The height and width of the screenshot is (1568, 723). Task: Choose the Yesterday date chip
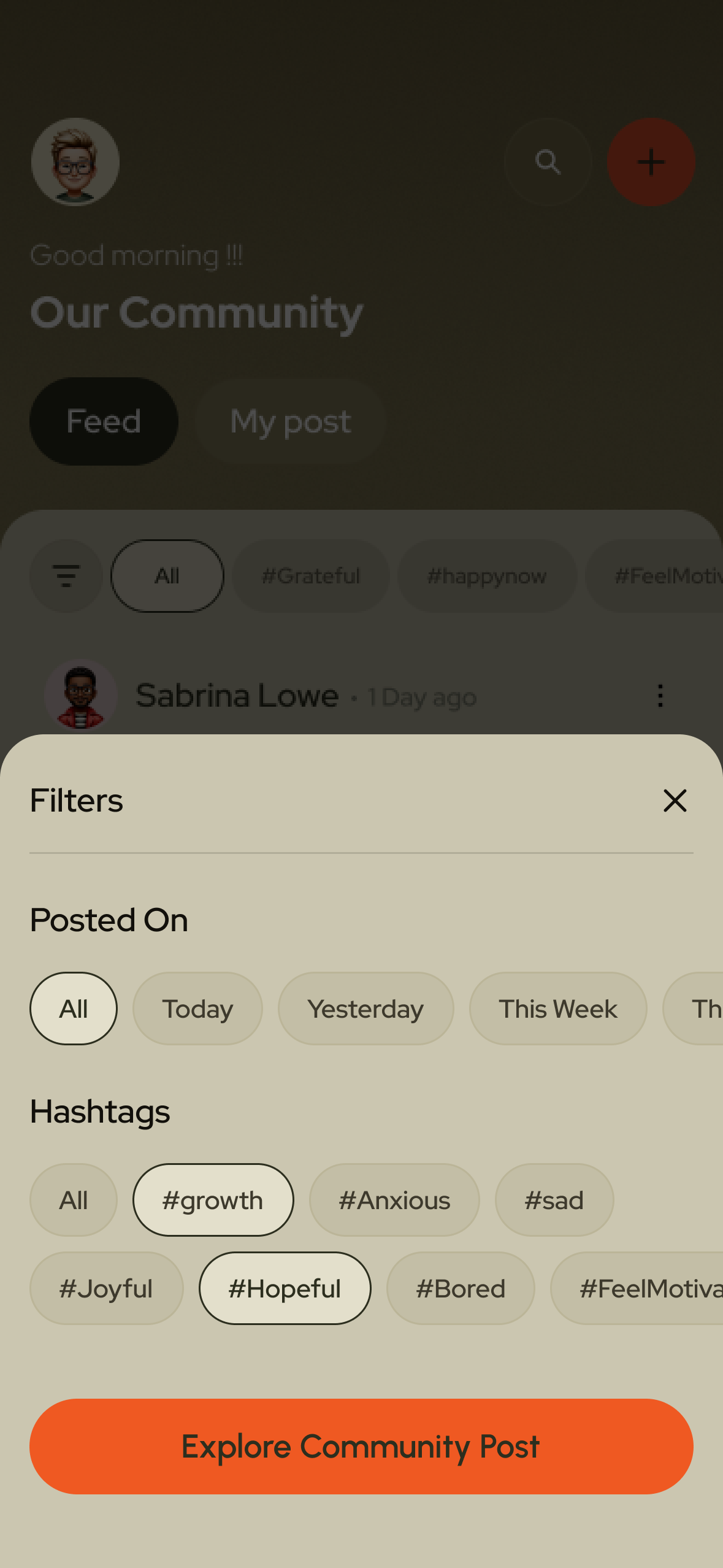pos(365,1009)
